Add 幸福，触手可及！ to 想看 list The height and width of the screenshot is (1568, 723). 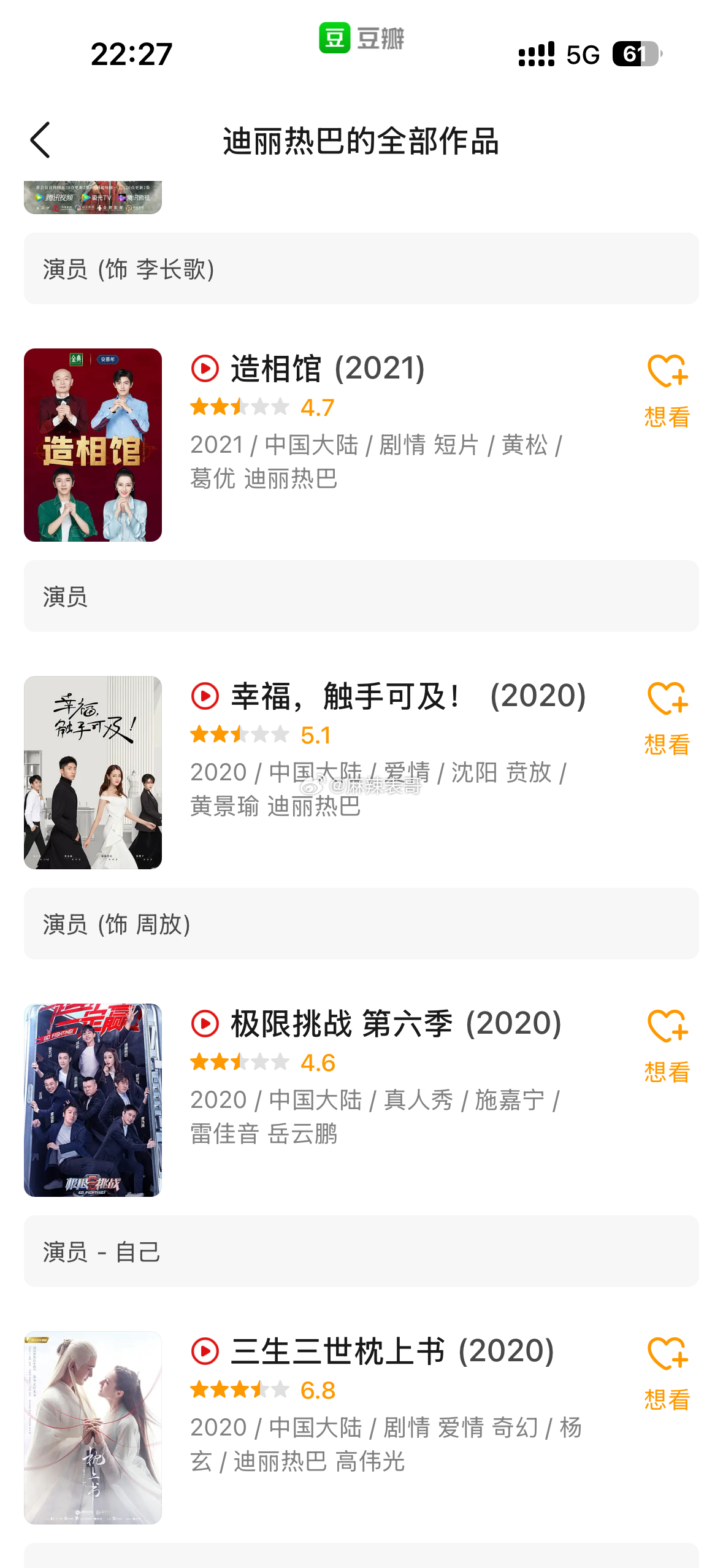(667, 717)
